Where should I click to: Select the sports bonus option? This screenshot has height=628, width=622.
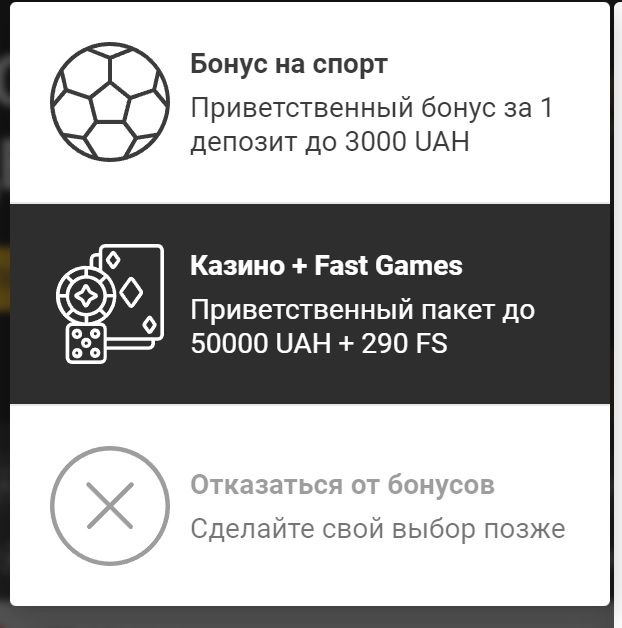pos(310,102)
